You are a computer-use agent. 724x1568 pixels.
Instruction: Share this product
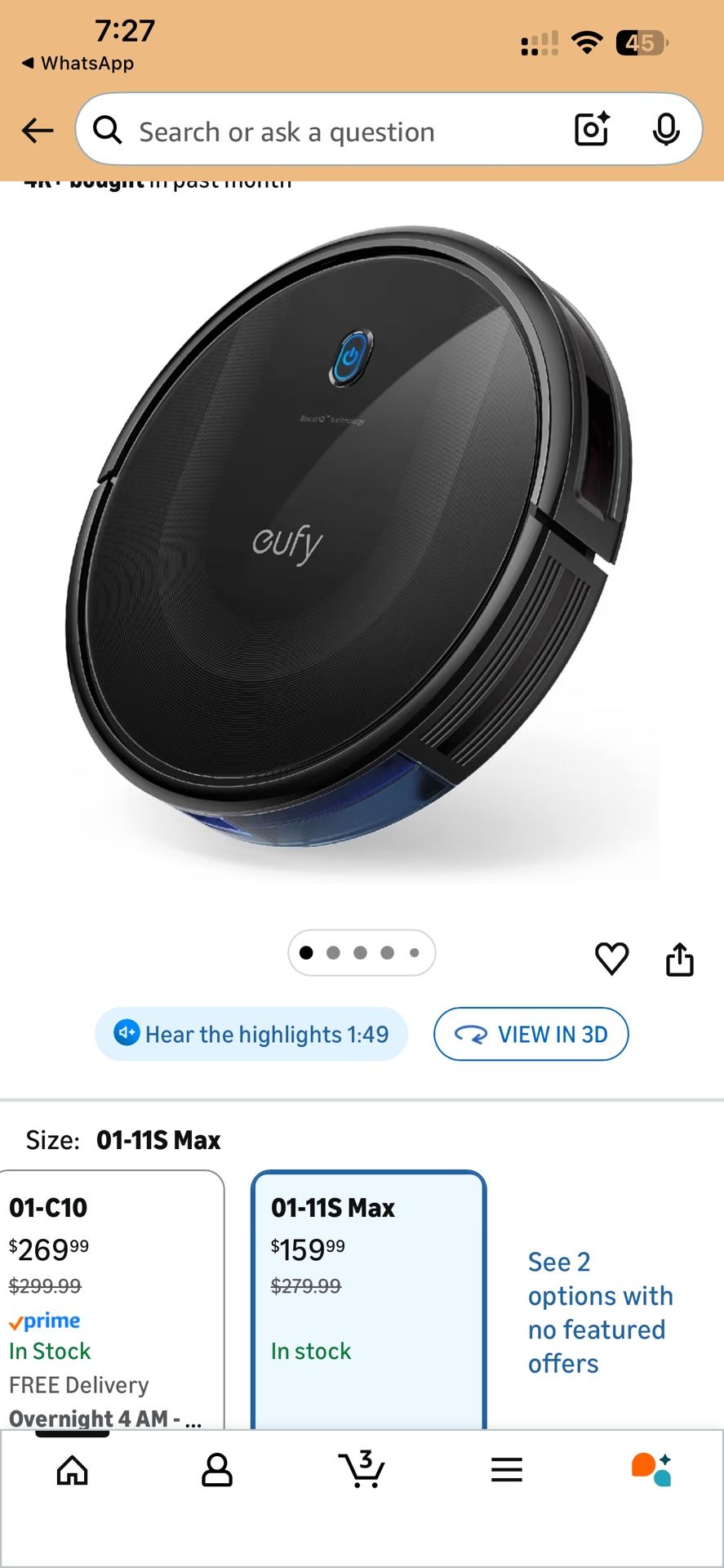pyautogui.click(x=680, y=959)
